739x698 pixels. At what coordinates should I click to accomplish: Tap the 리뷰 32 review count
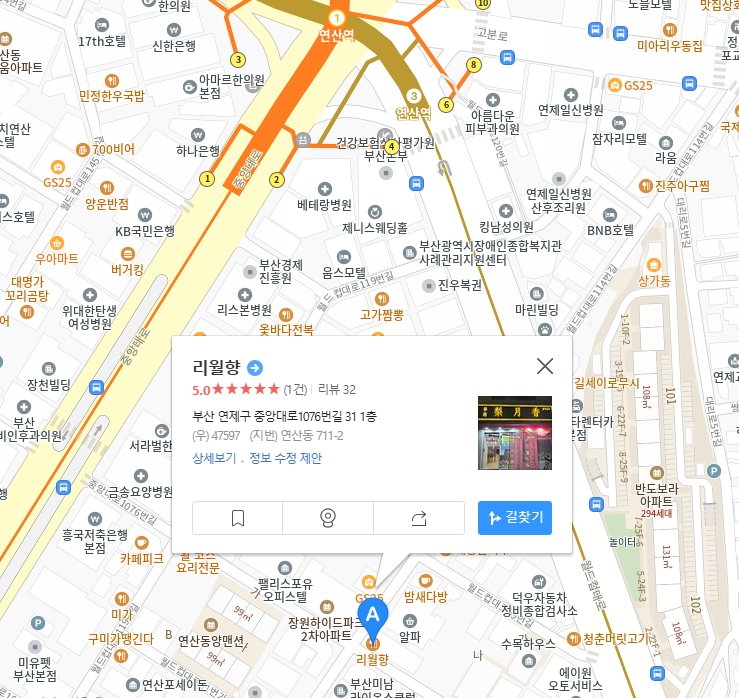[337, 389]
